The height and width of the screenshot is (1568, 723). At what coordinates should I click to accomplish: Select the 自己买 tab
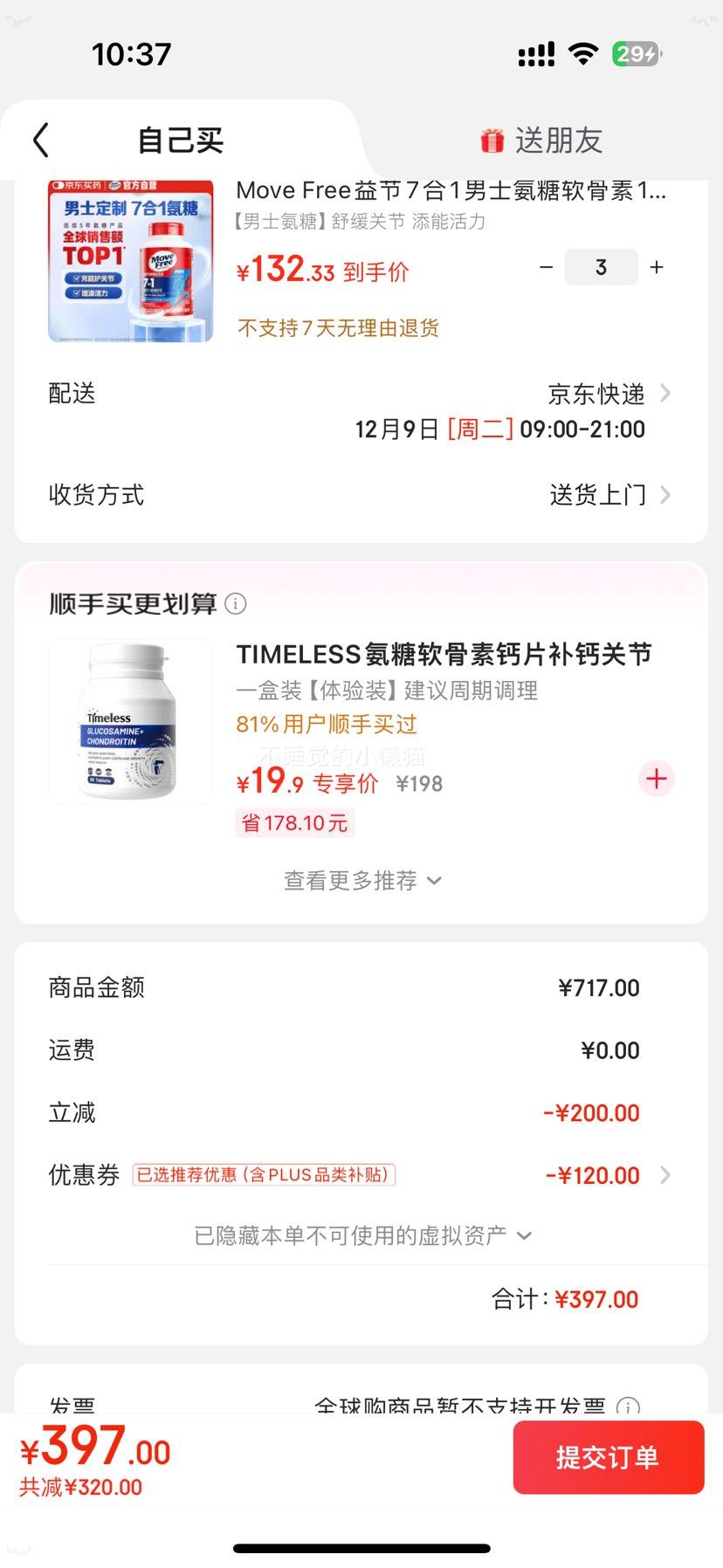point(181,140)
